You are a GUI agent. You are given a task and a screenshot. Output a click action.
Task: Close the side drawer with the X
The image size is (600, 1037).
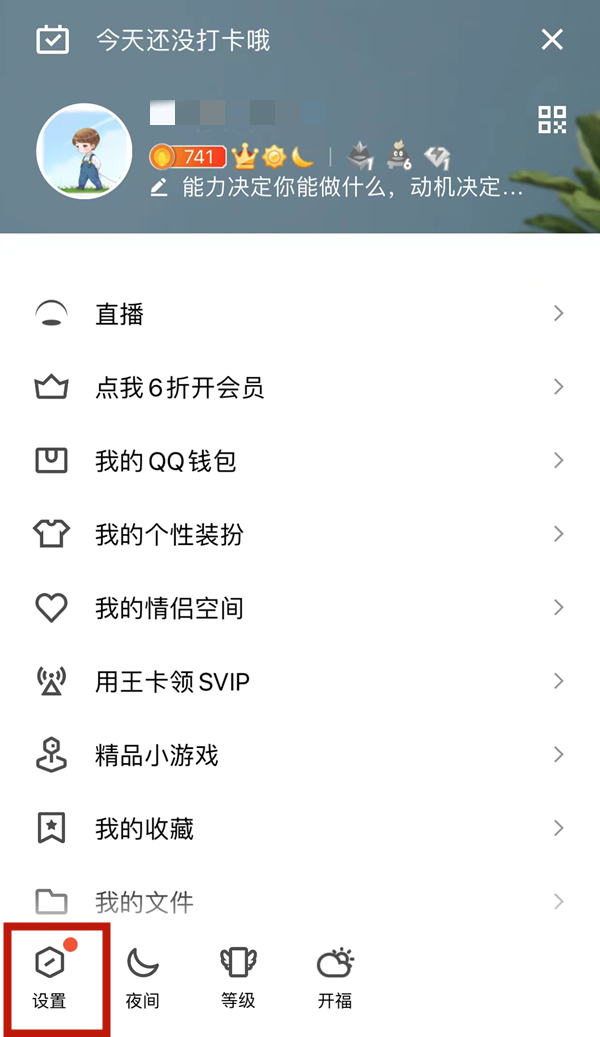552,40
